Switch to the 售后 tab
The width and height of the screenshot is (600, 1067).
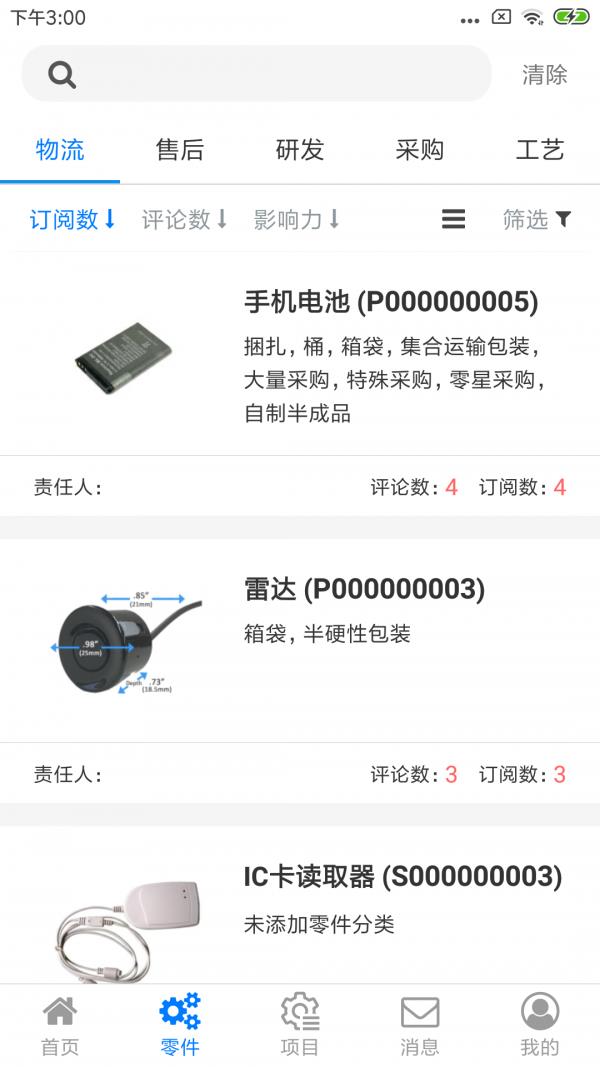point(180,149)
